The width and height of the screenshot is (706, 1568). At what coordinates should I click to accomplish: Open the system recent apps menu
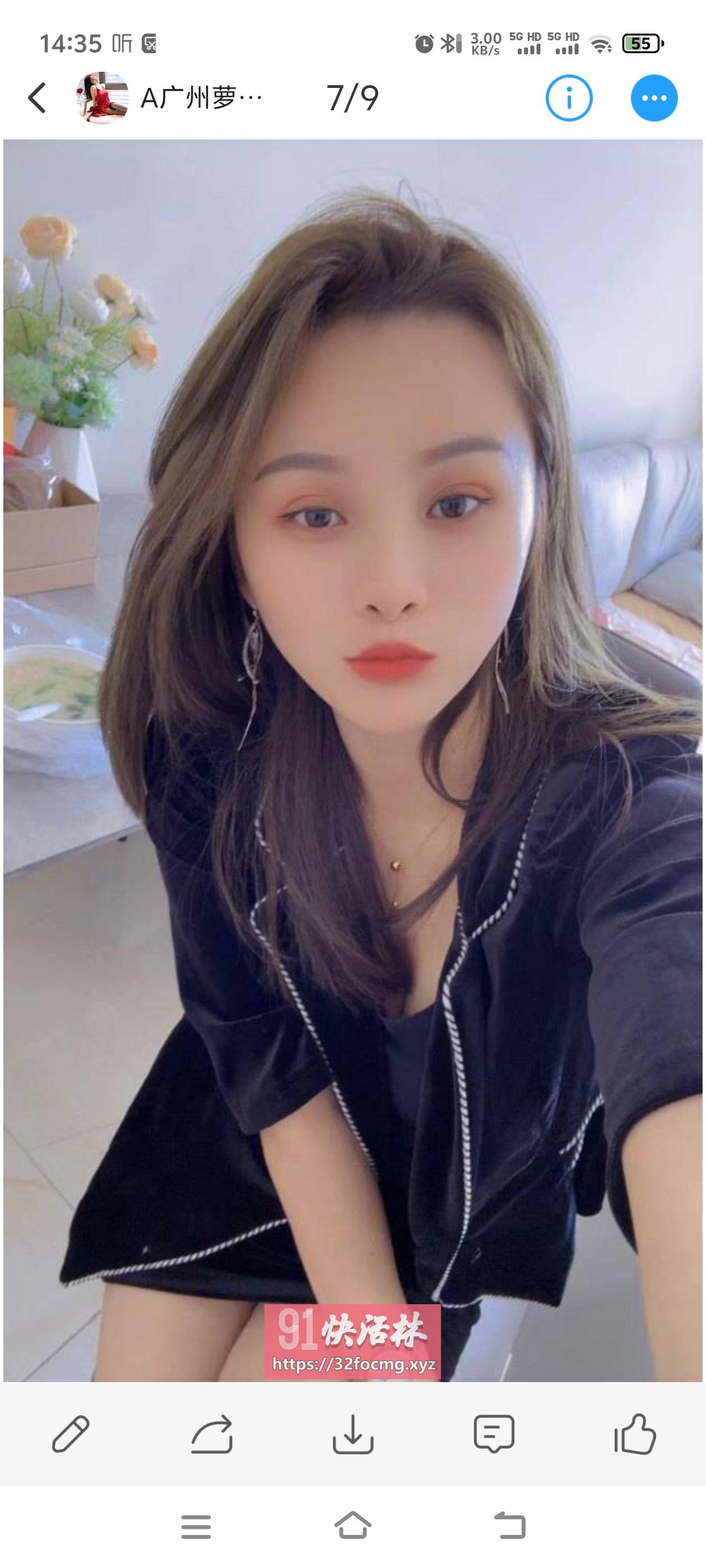tap(196, 1527)
